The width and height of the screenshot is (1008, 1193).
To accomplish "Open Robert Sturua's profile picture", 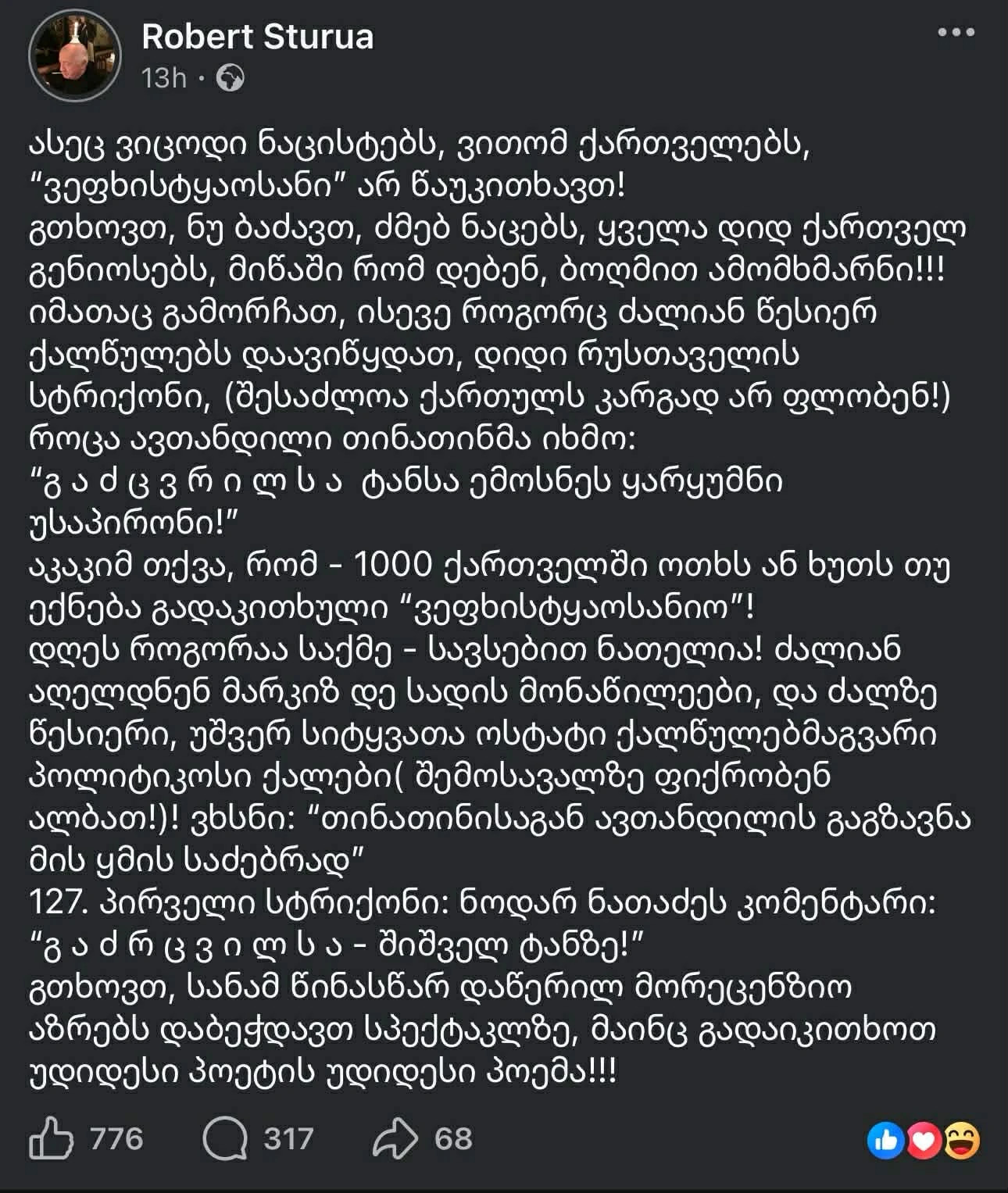I will pyautogui.click(x=74, y=56).
